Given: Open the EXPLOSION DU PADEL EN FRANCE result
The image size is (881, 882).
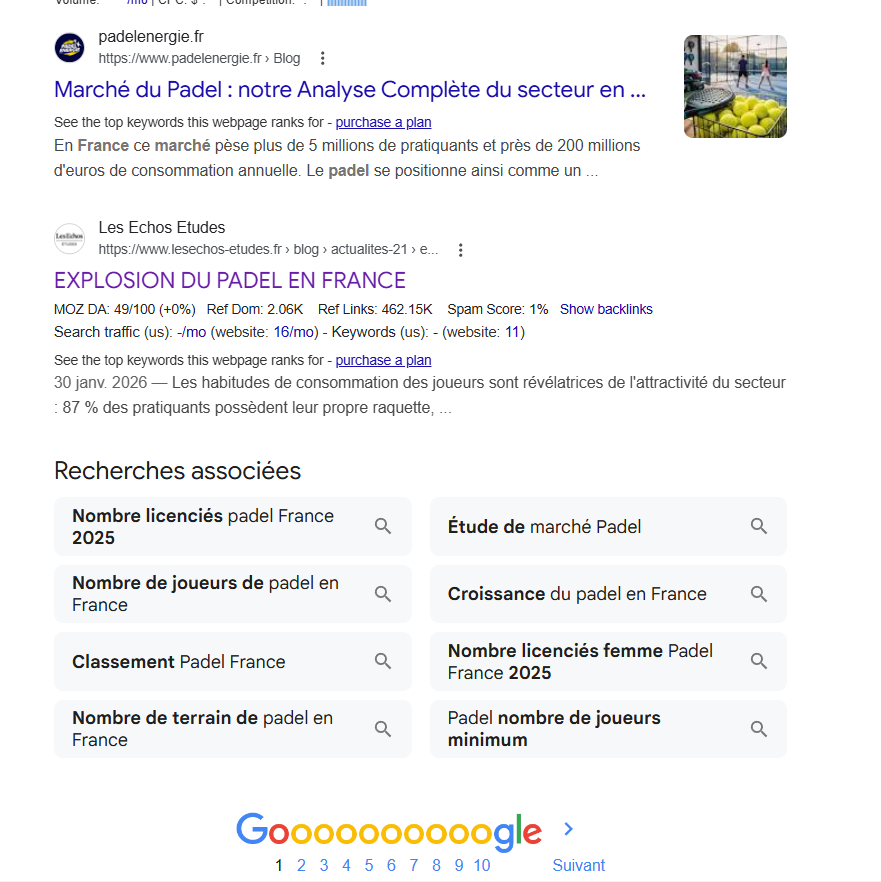Looking at the screenshot, I should click(x=230, y=280).
